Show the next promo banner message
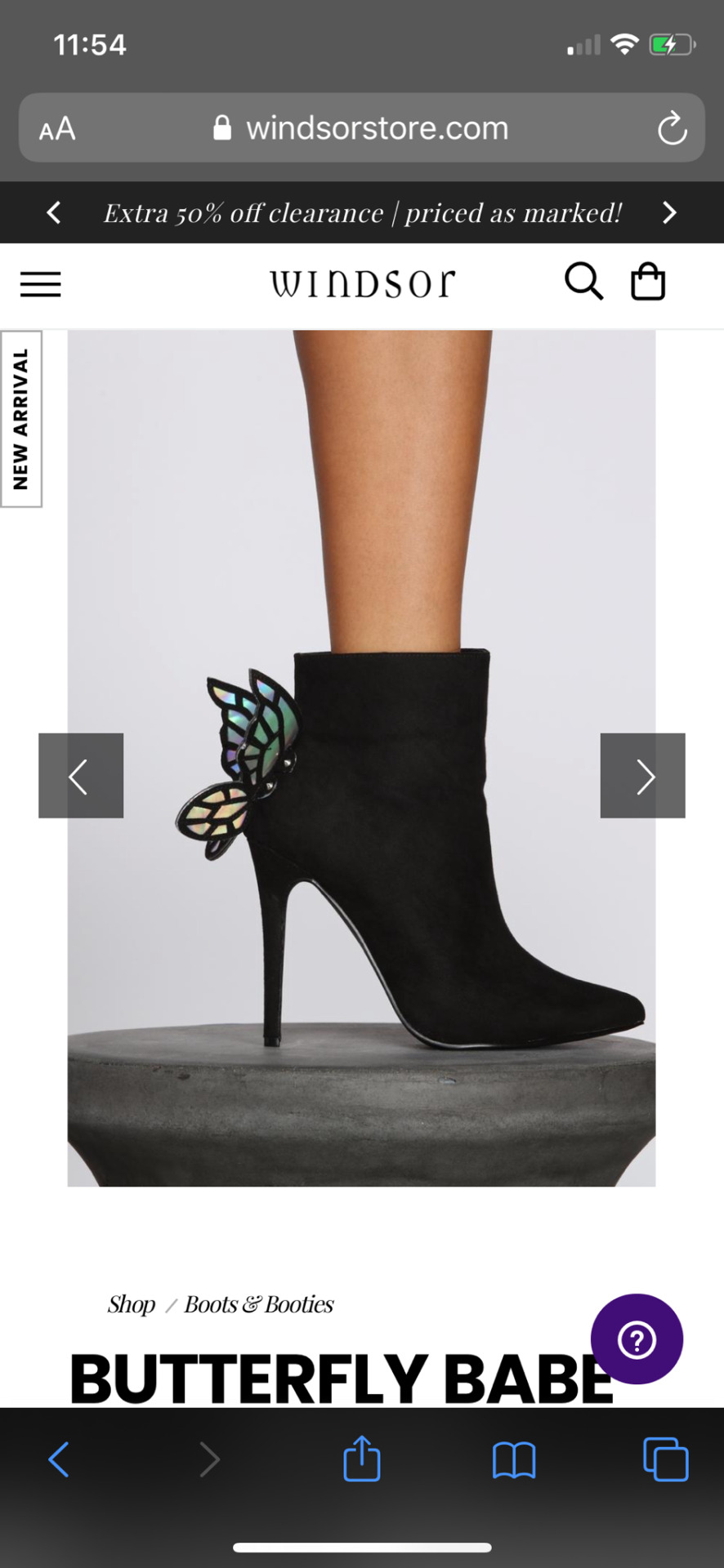 pos(669,212)
